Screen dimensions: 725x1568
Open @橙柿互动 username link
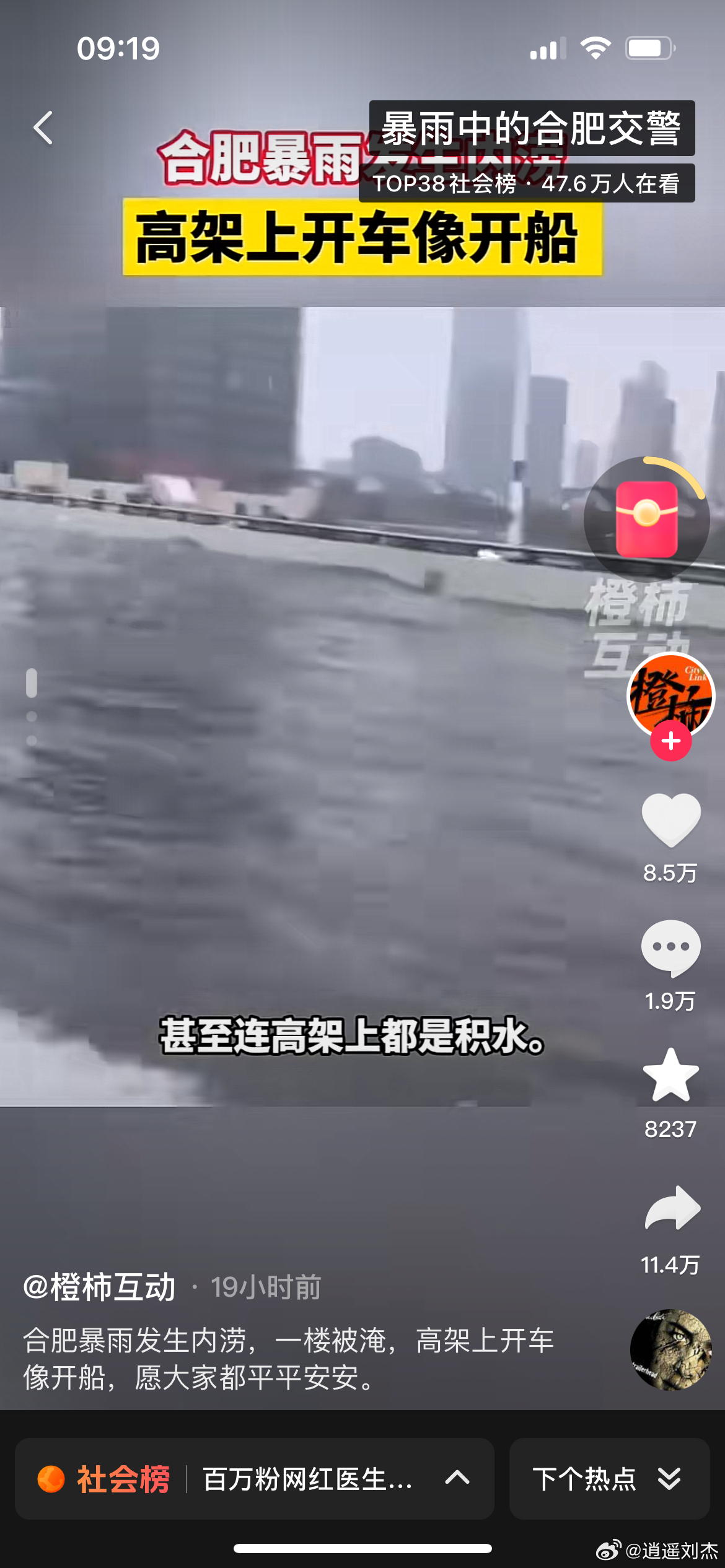(x=99, y=1287)
